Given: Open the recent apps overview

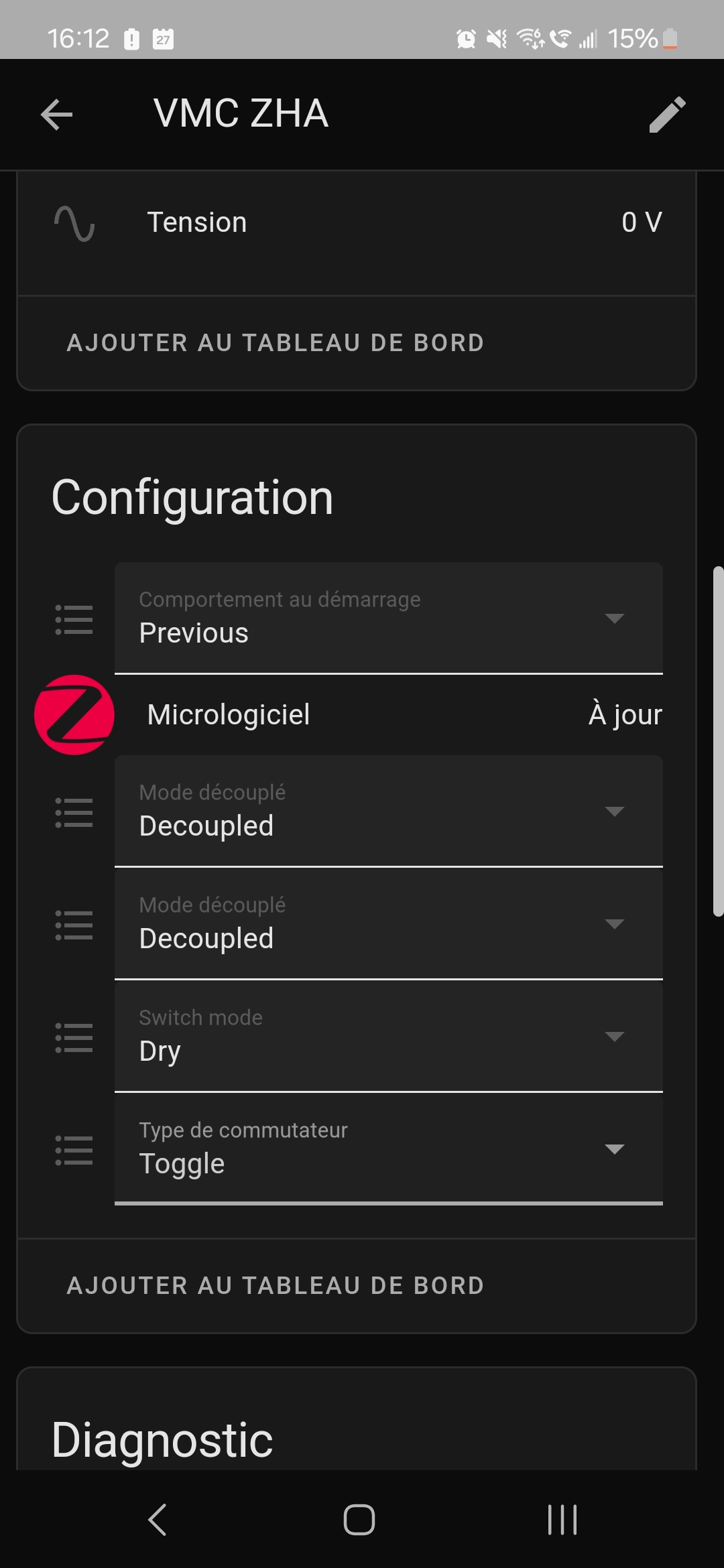Looking at the screenshot, I should [562, 1519].
